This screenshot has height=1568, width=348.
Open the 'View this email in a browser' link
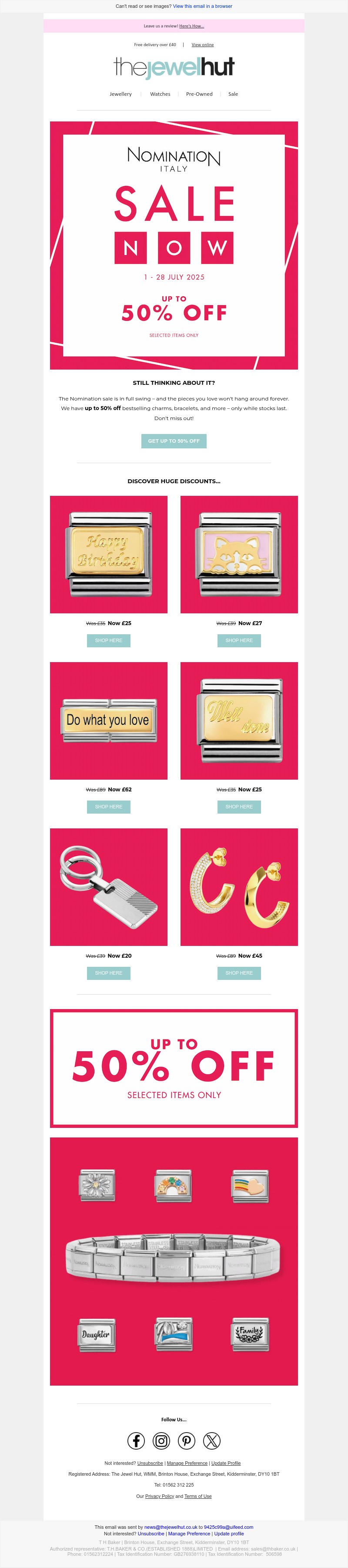coord(202,6)
